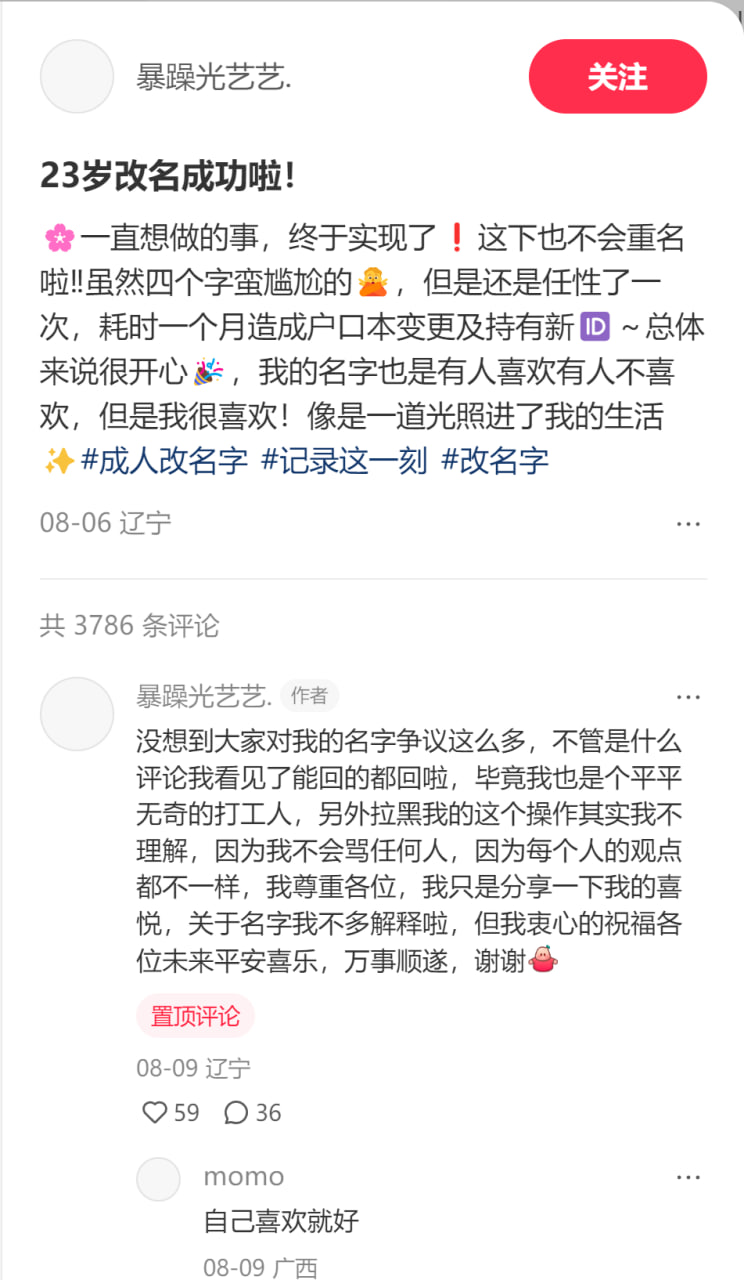Open the post's three-dot more options menu
744x1280 pixels.
pyautogui.click(x=688, y=523)
